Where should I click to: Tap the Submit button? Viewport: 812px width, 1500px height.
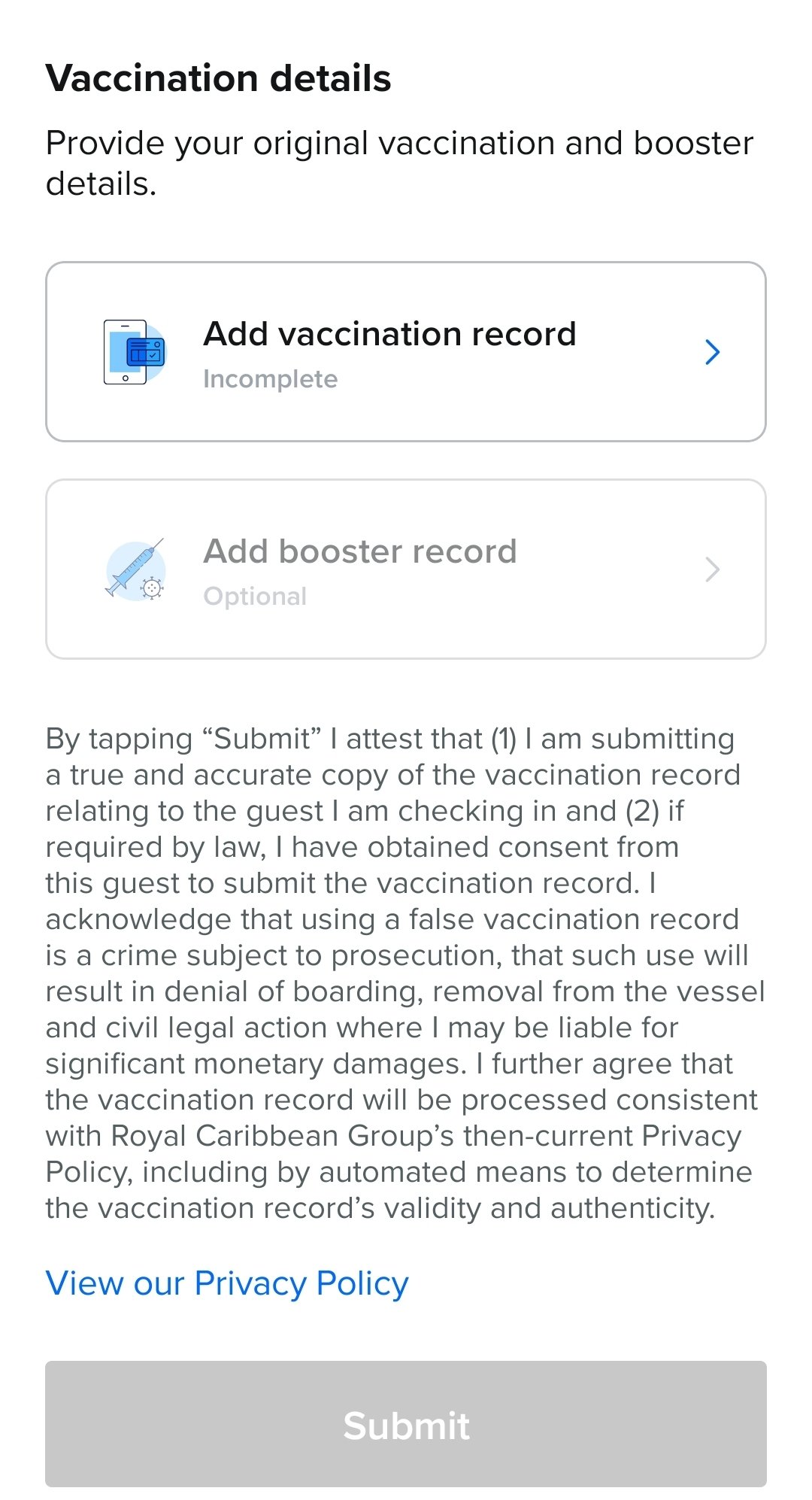pyautogui.click(x=406, y=1424)
